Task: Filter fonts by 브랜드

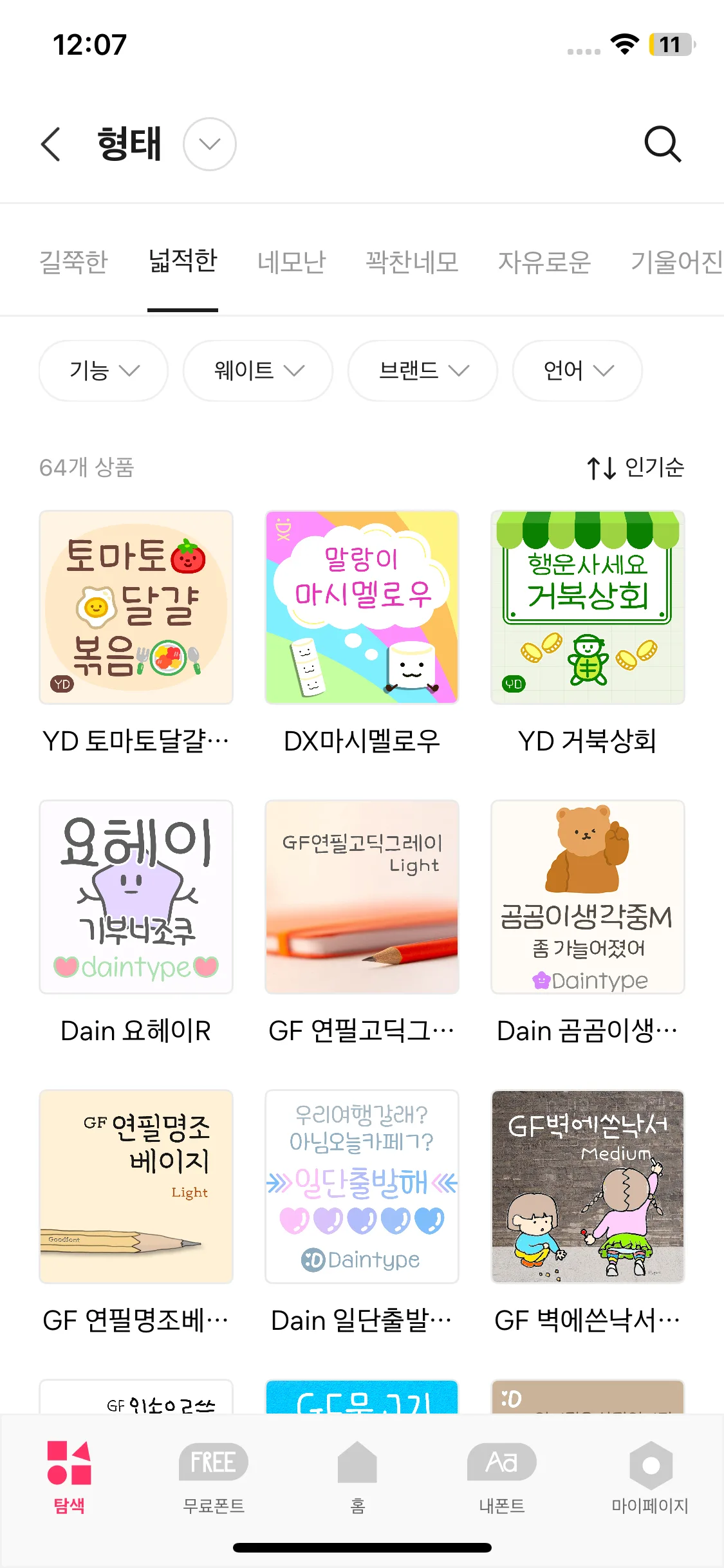Action: click(x=423, y=371)
